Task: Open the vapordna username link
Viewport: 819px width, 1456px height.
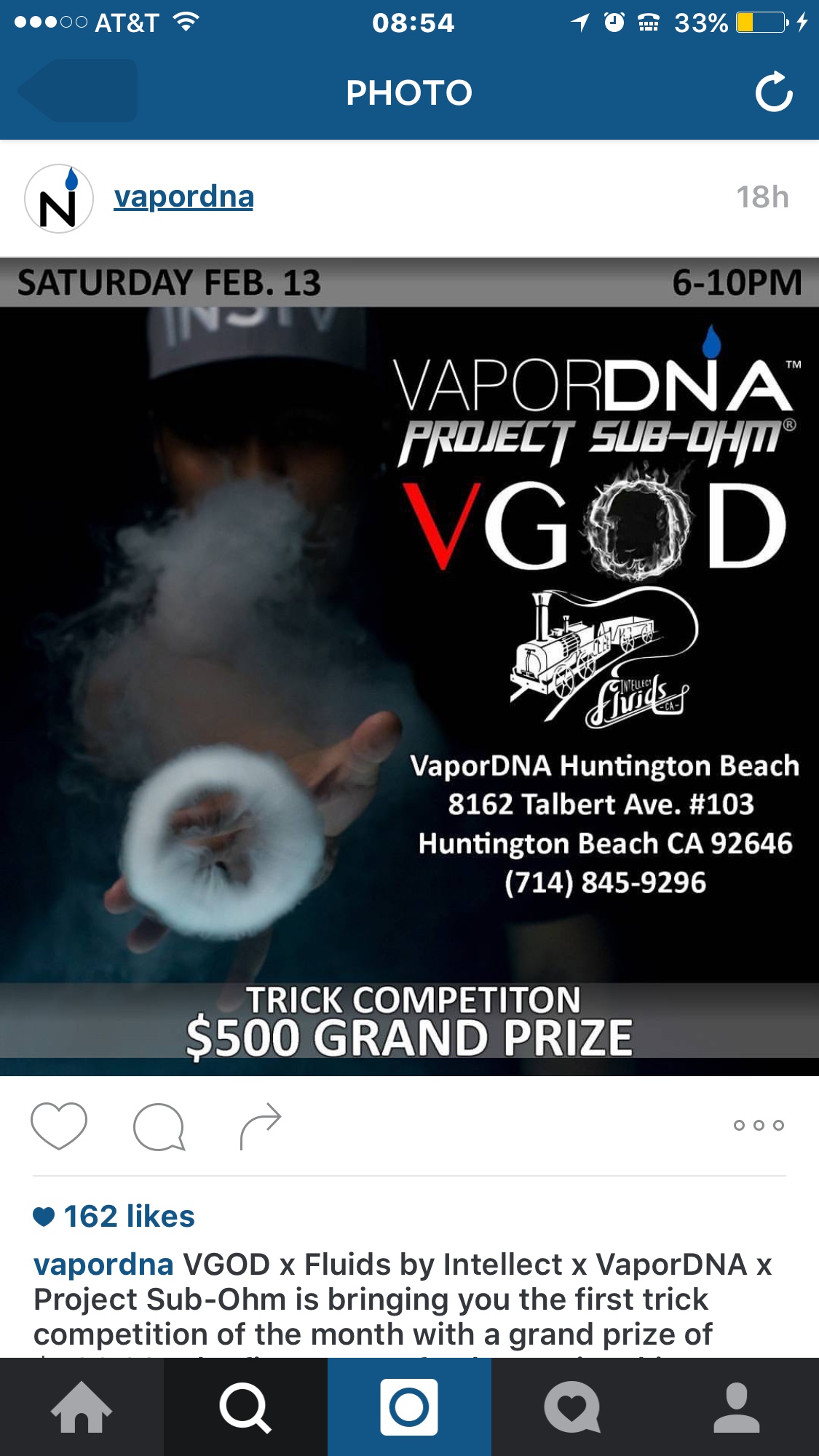Action: pyautogui.click(x=183, y=196)
